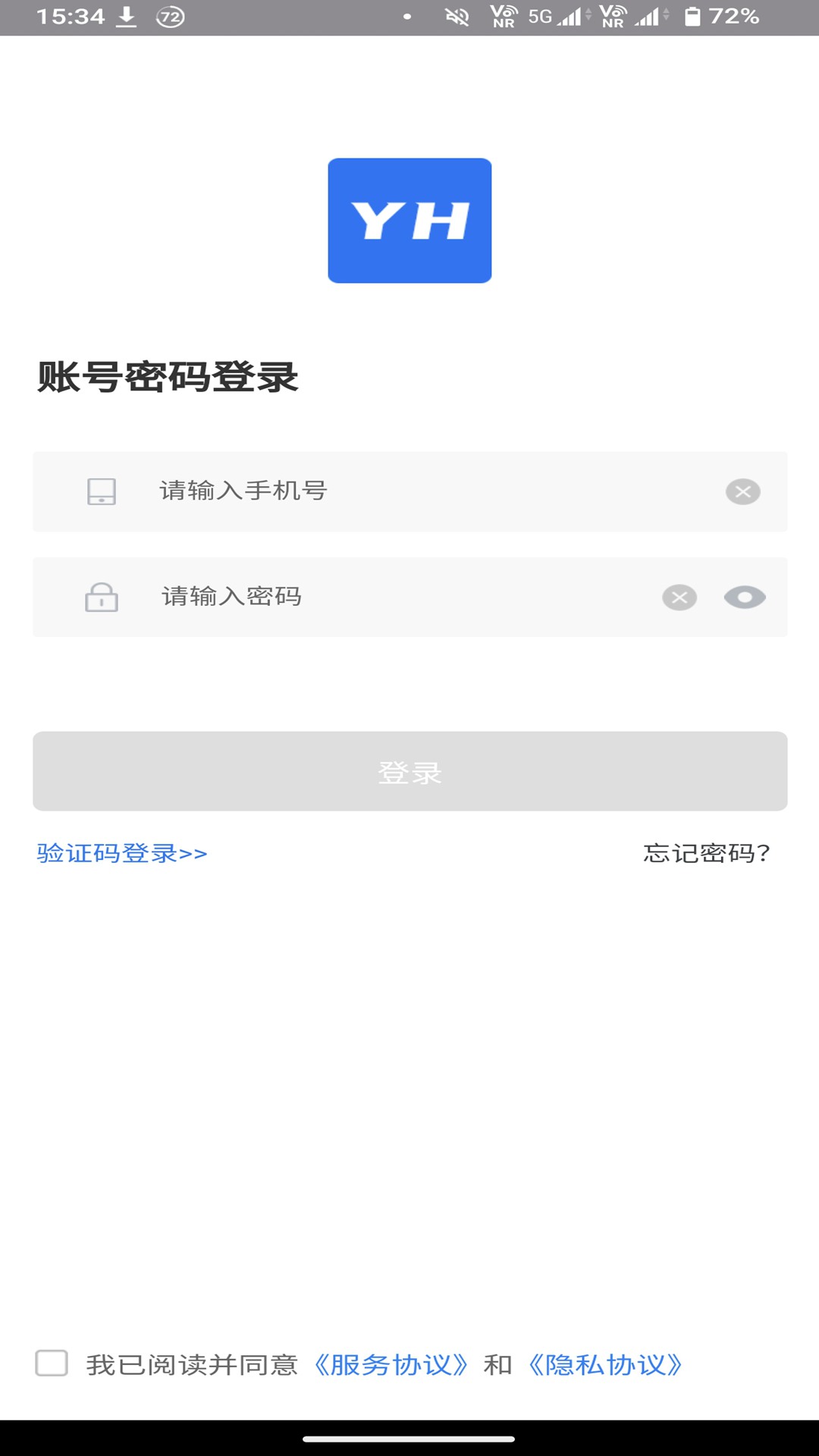Click the phone icon beside the number field
The image size is (819, 1456).
(x=102, y=491)
